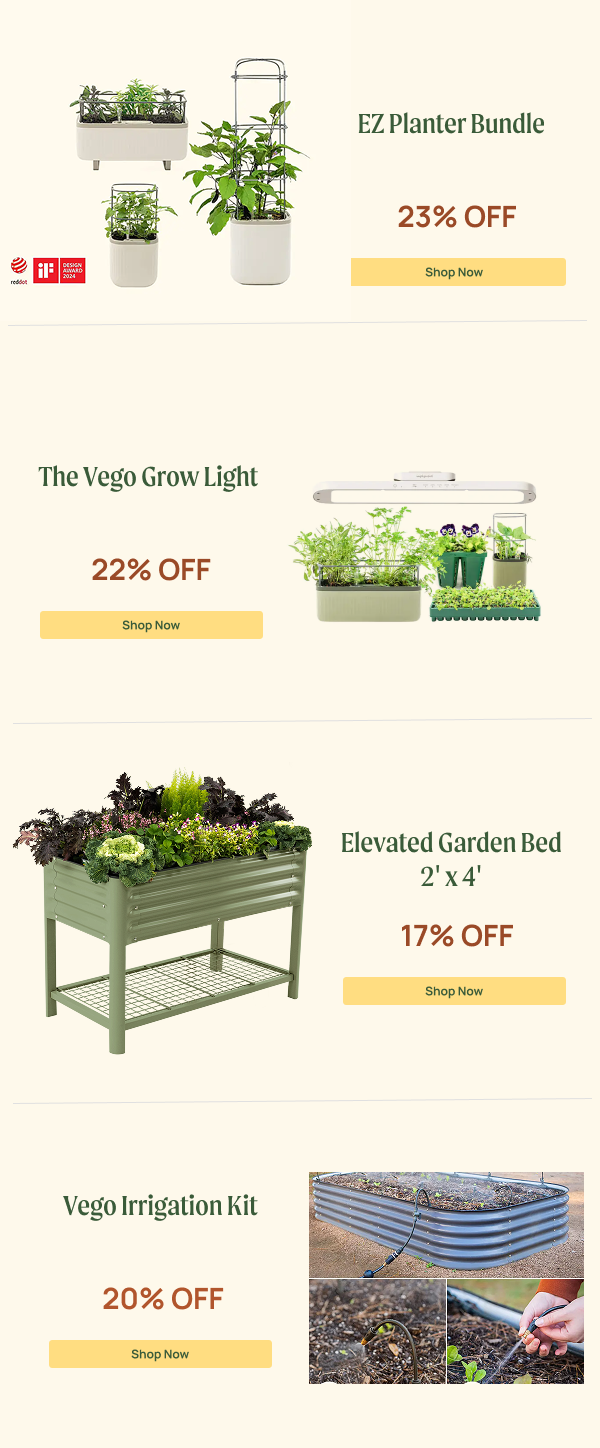Hit Shop Now for Vego Irrigation Kit

160,1354
